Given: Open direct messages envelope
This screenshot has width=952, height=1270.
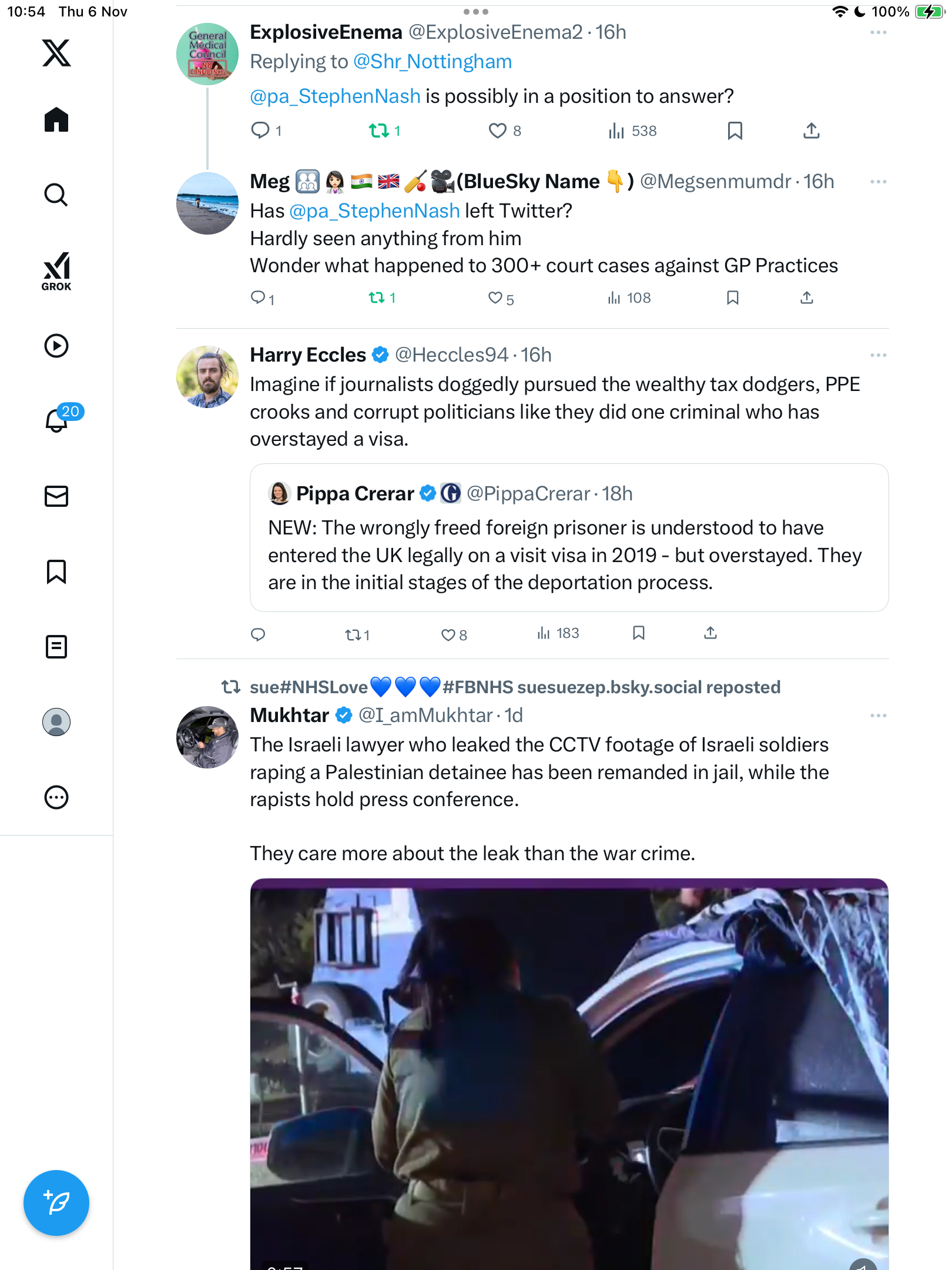Looking at the screenshot, I should [x=56, y=496].
